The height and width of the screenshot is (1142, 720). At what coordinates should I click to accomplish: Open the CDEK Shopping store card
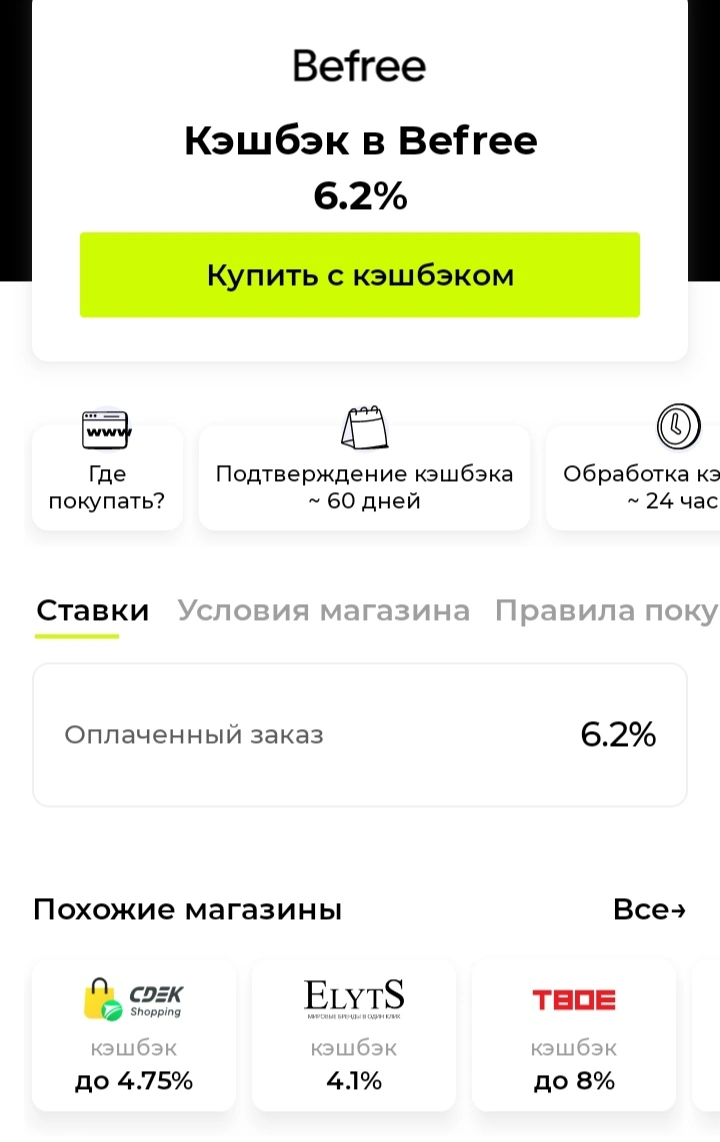point(134,1035)
